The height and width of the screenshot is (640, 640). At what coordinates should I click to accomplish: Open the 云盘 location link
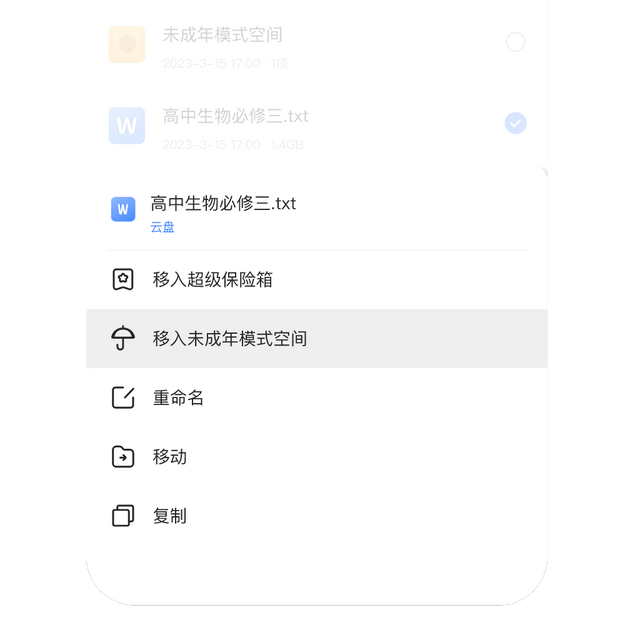(162, 227)
